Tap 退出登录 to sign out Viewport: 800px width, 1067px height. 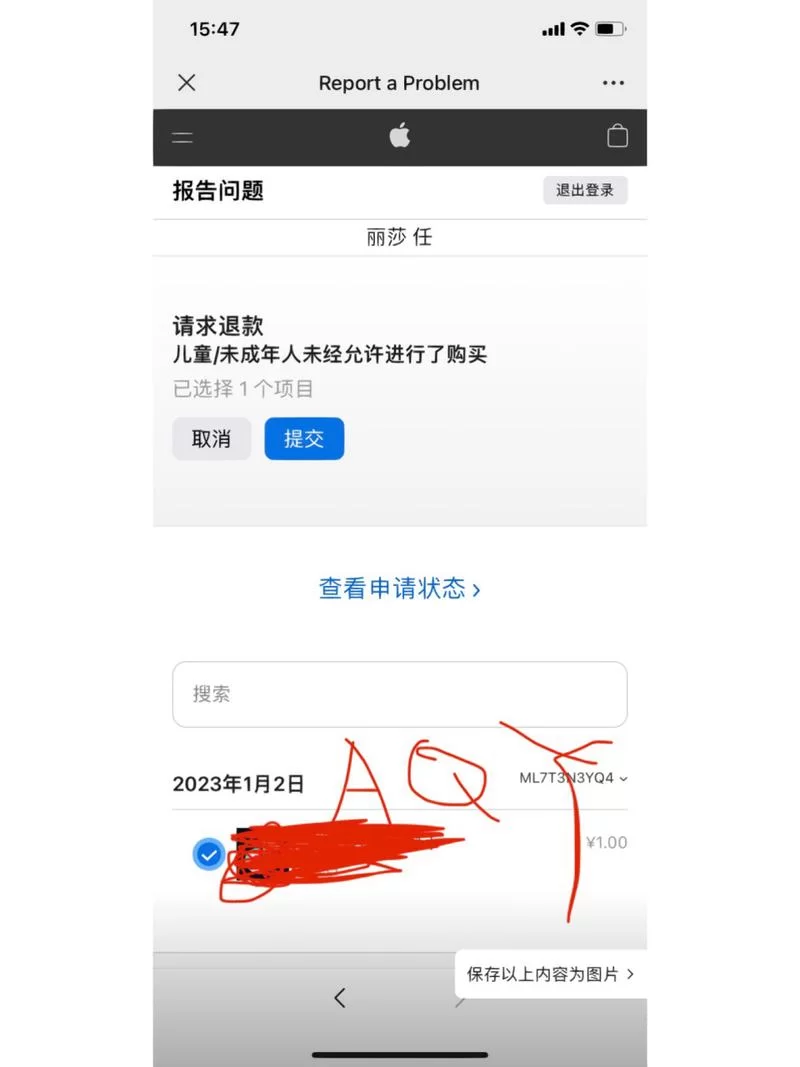pyautogui.click(x=585, y=190)
